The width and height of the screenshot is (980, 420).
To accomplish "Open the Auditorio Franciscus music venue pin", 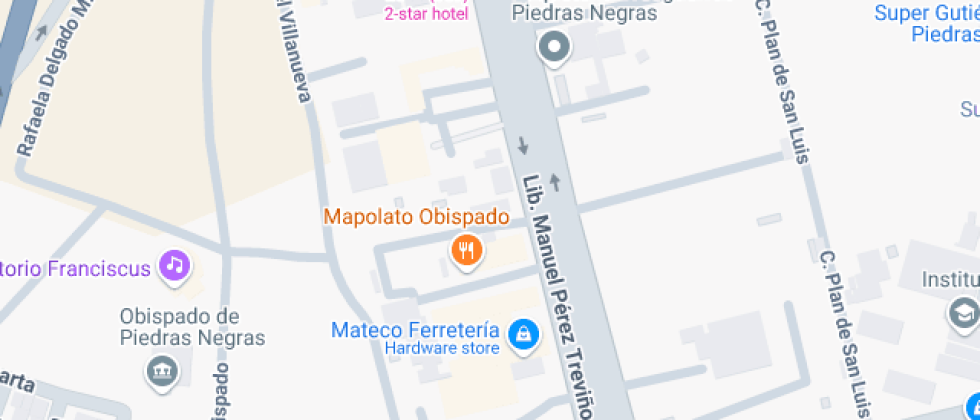I will [176, 266].
